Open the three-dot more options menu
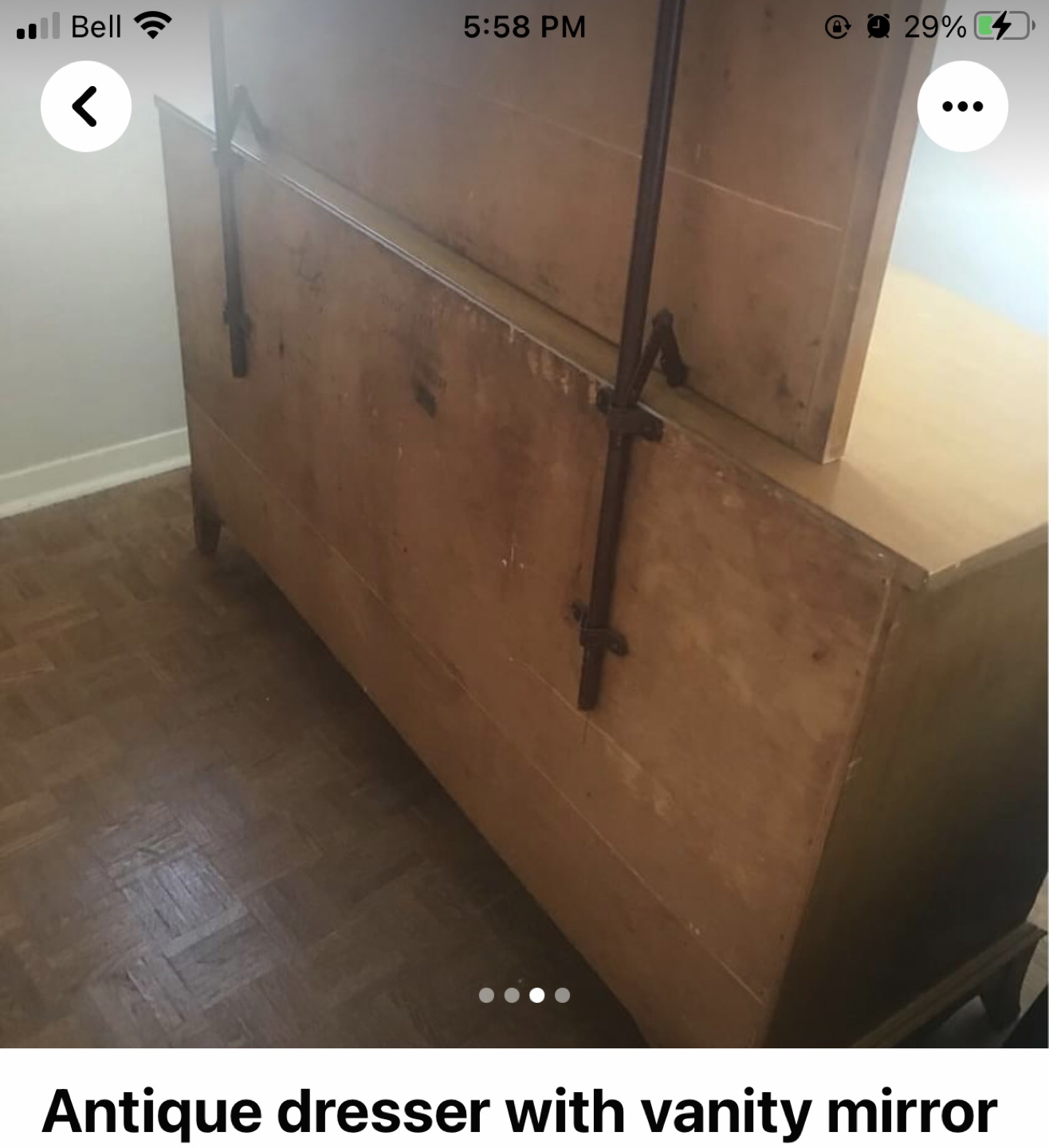 coord(962,106)
